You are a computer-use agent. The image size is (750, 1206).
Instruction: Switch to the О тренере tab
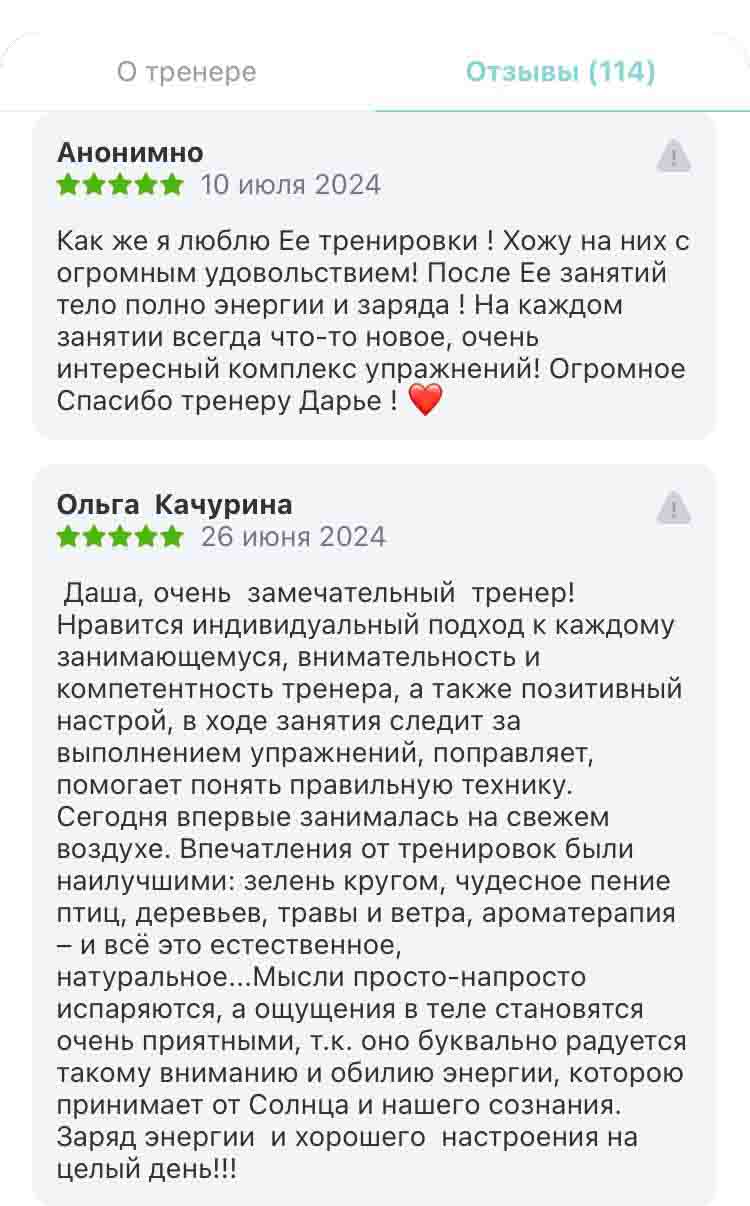(x=187, y=72)
